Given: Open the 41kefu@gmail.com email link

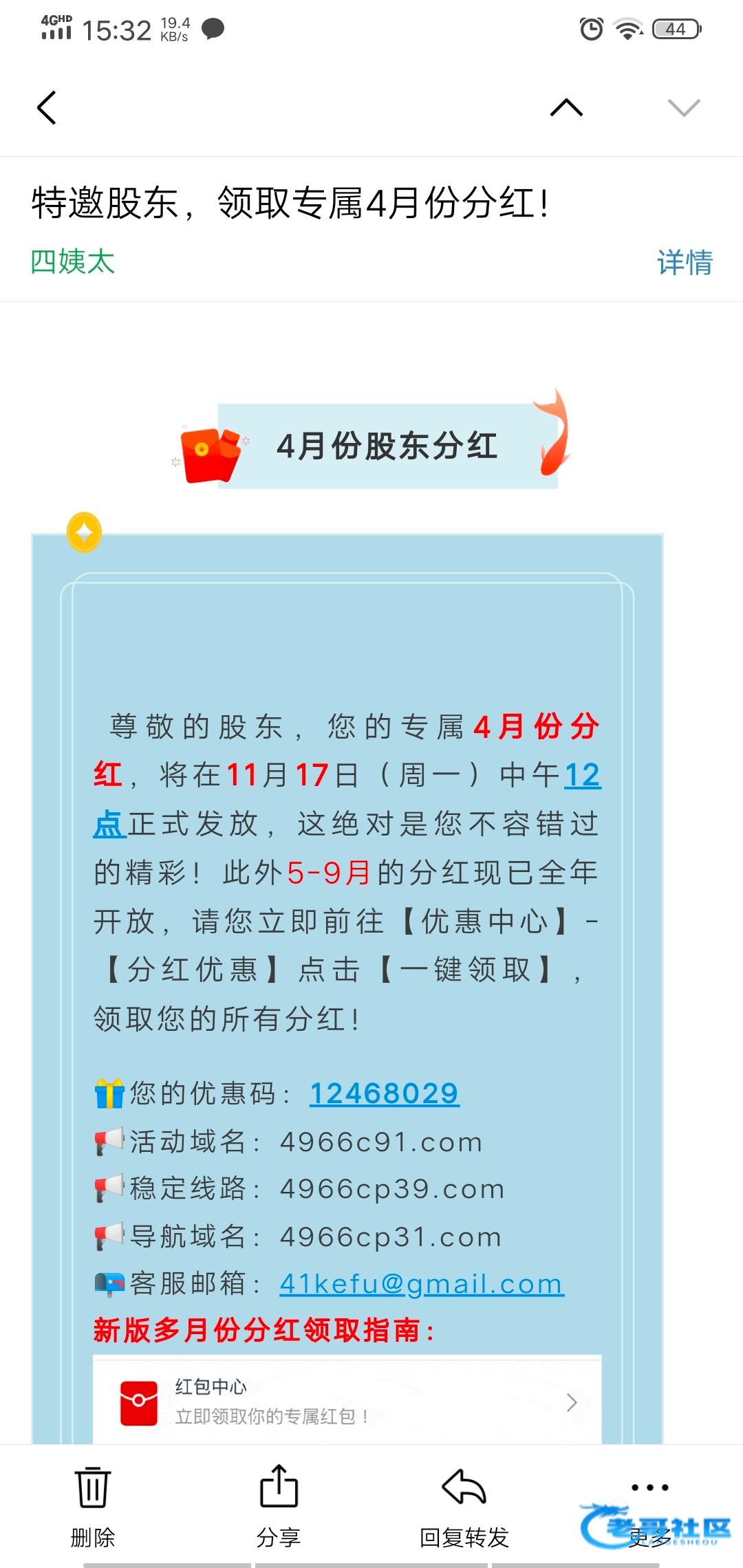Looking at the screenshot, I should [x=421, y=1284].
